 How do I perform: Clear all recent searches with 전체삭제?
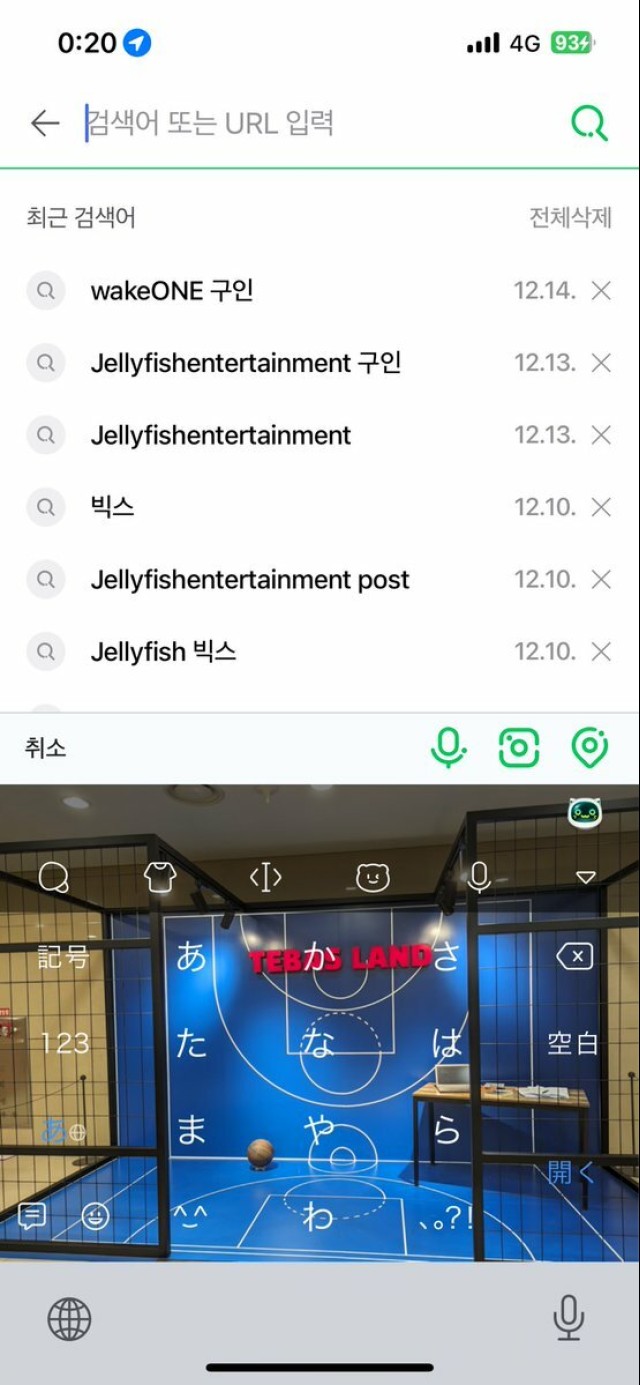[x=570, y=217]
